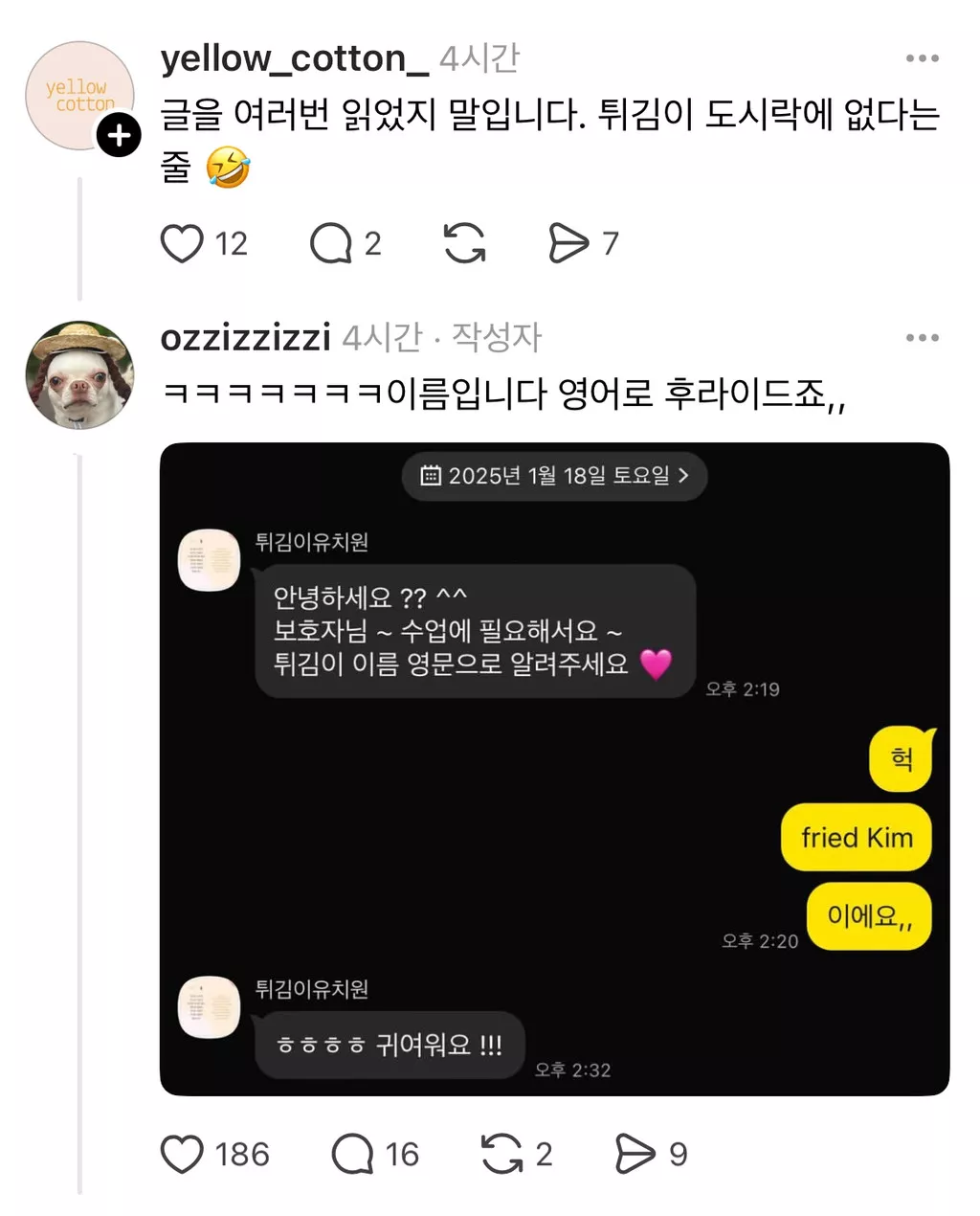The image size is (980, 1216).
Task: Open ozzizzizzi's profile picture
Action: 79,374
